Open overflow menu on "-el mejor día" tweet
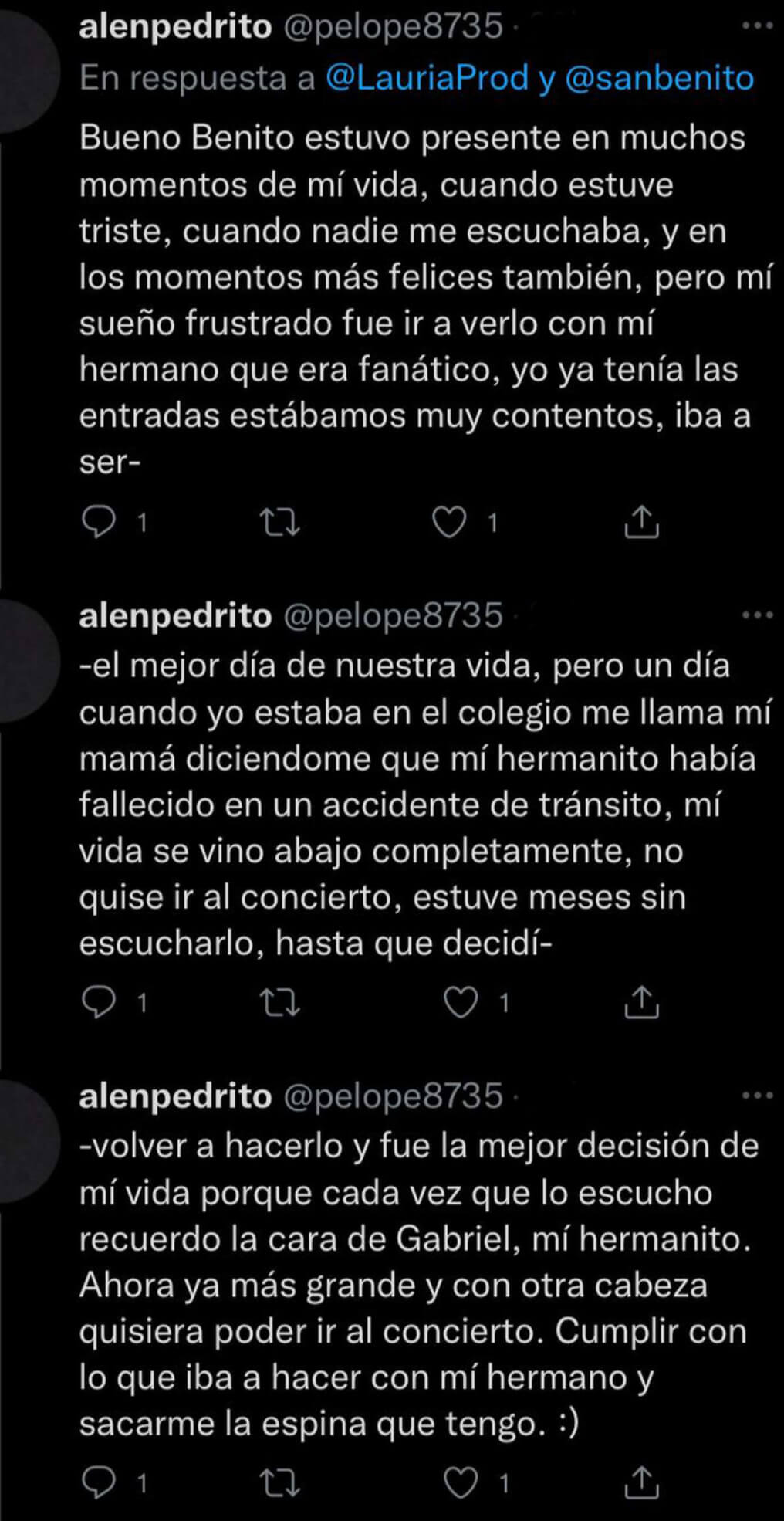This screenshot has height=1521, width=784. (x=756, y=615)
